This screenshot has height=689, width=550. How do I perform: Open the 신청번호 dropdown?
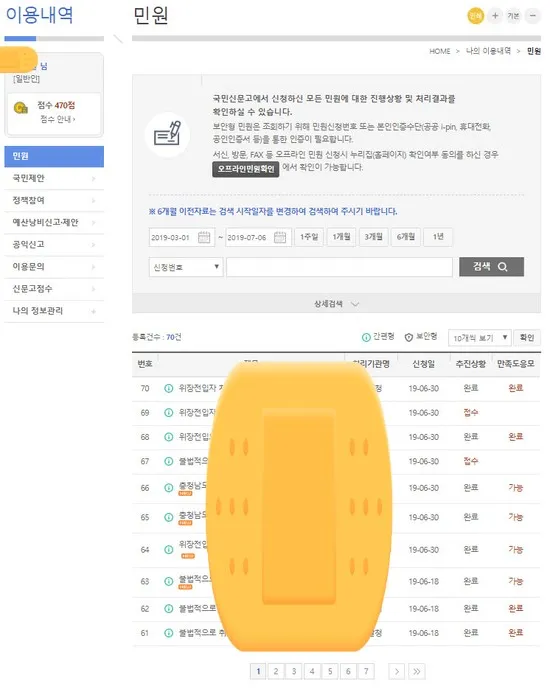click(x=186, y=267)
